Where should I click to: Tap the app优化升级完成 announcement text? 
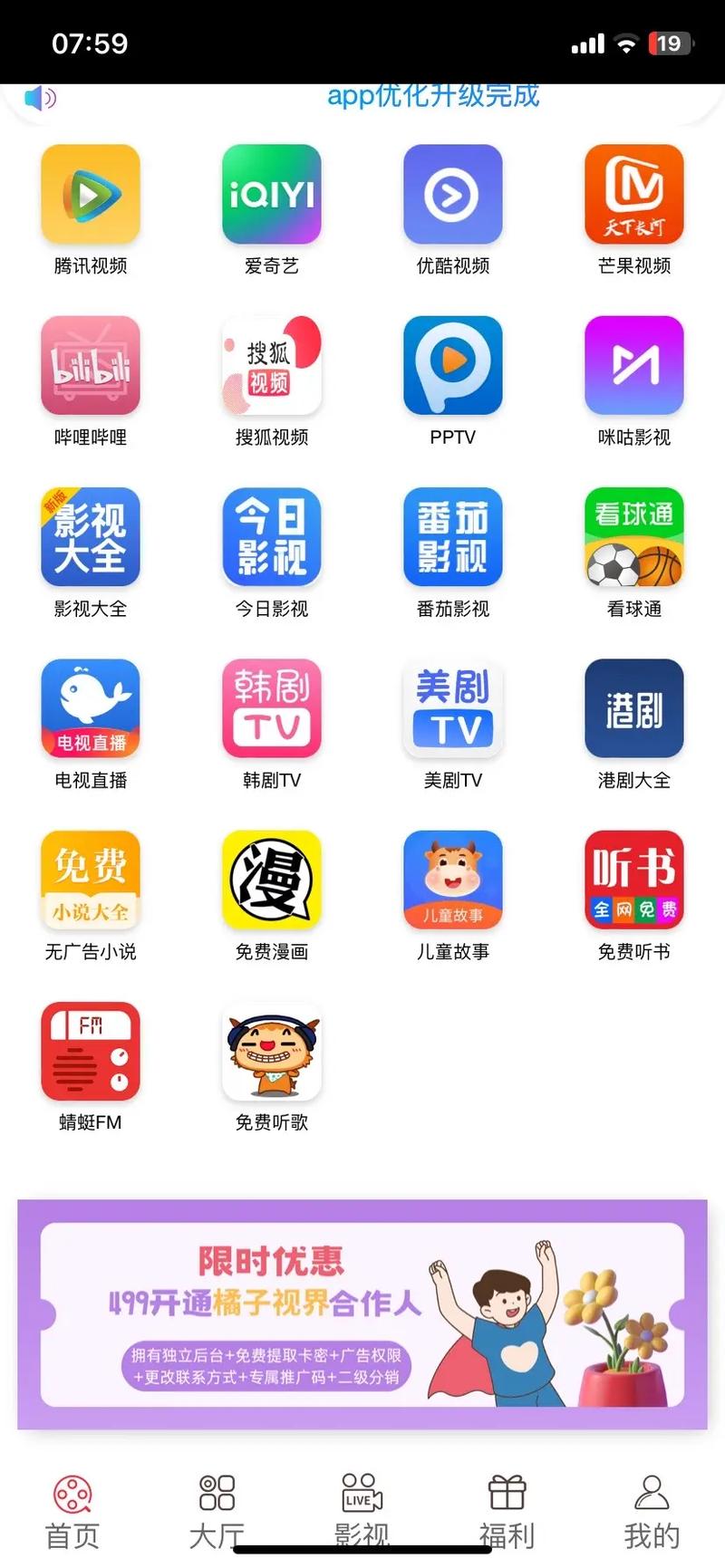click(433, 97)
